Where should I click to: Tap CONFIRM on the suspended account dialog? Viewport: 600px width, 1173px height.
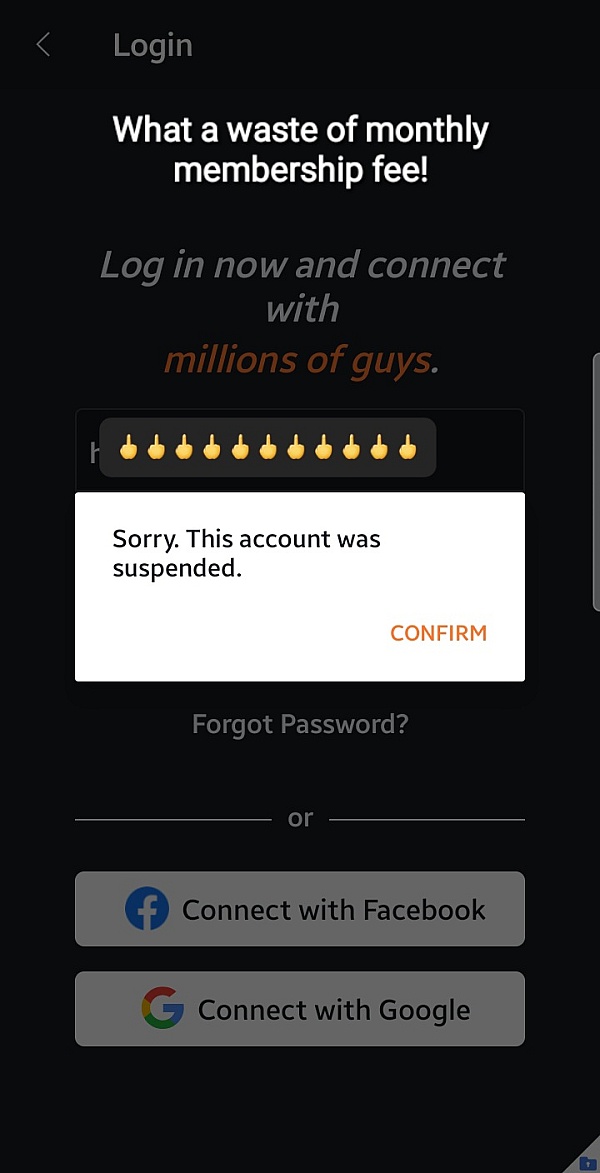coord(438,633)
